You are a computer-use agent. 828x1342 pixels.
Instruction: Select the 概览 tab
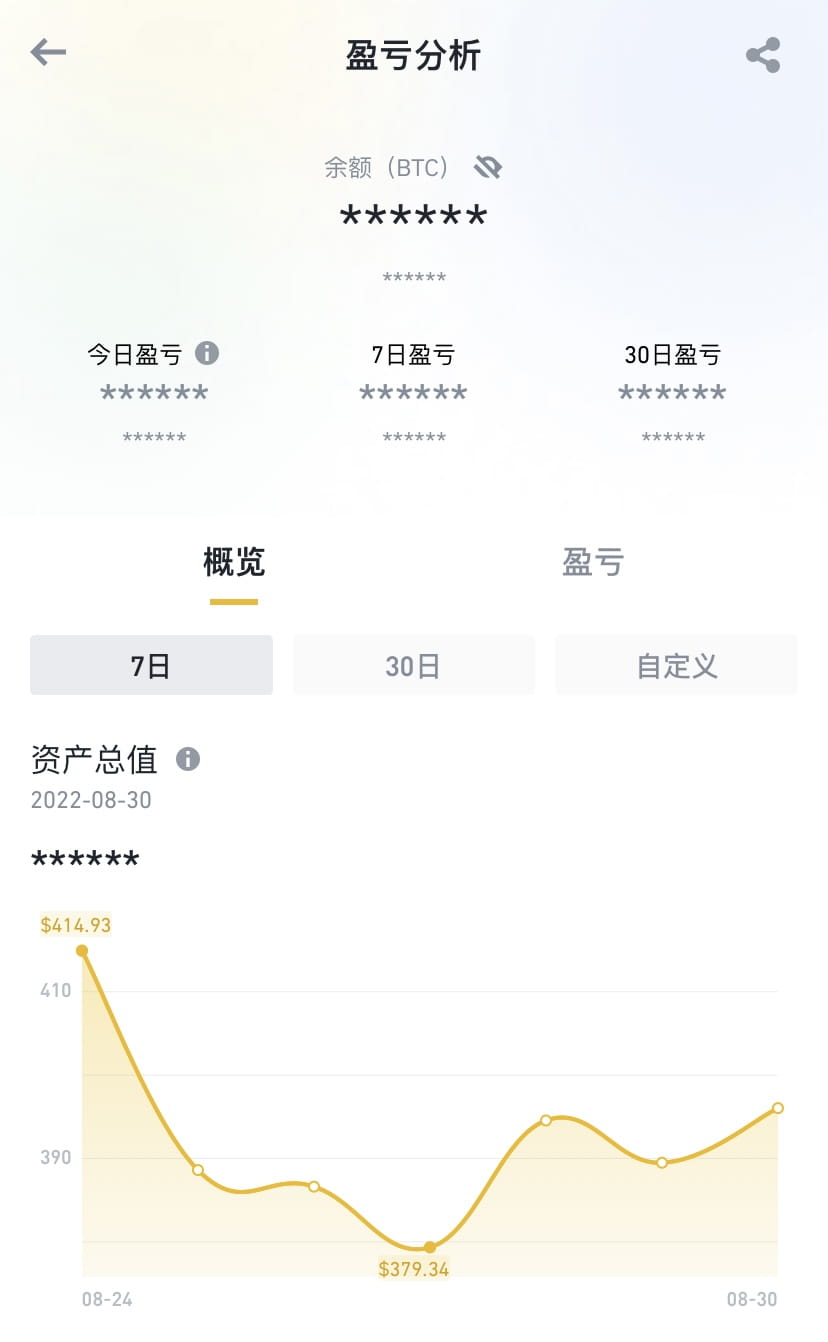234,562
